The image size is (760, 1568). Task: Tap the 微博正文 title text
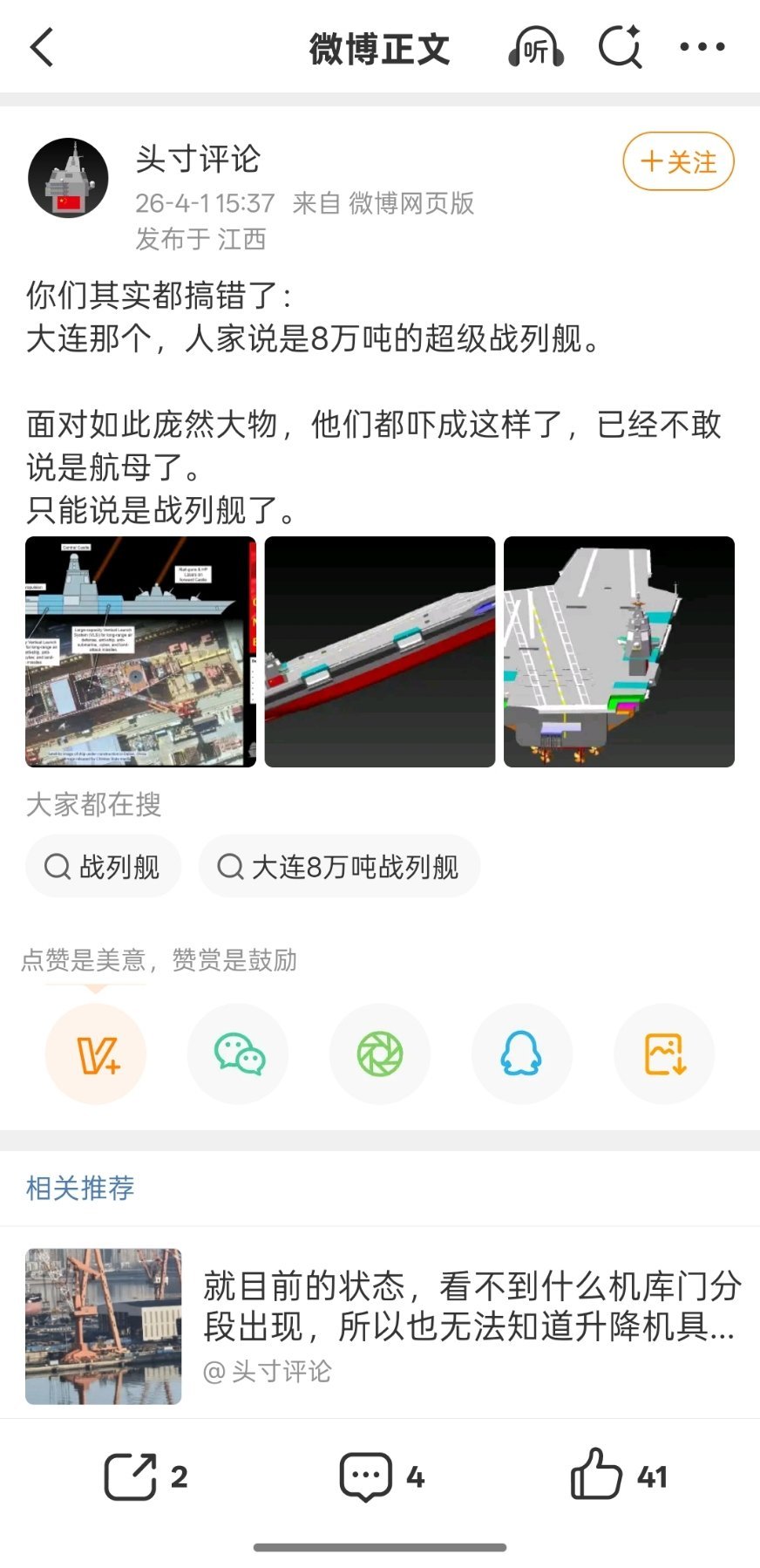click(378, 45)
